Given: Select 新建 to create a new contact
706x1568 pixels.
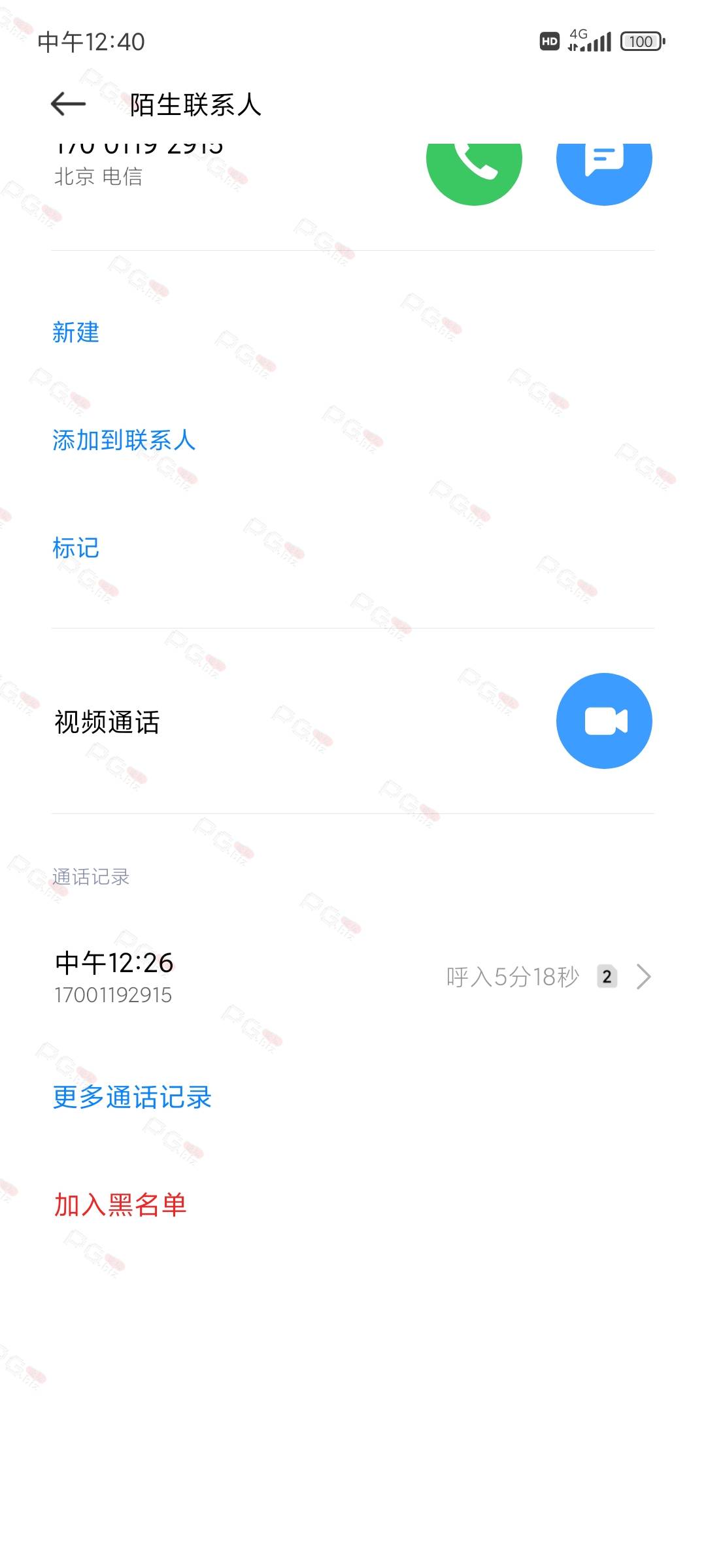Looking at the screenshot, I should [x=76, y=332].
